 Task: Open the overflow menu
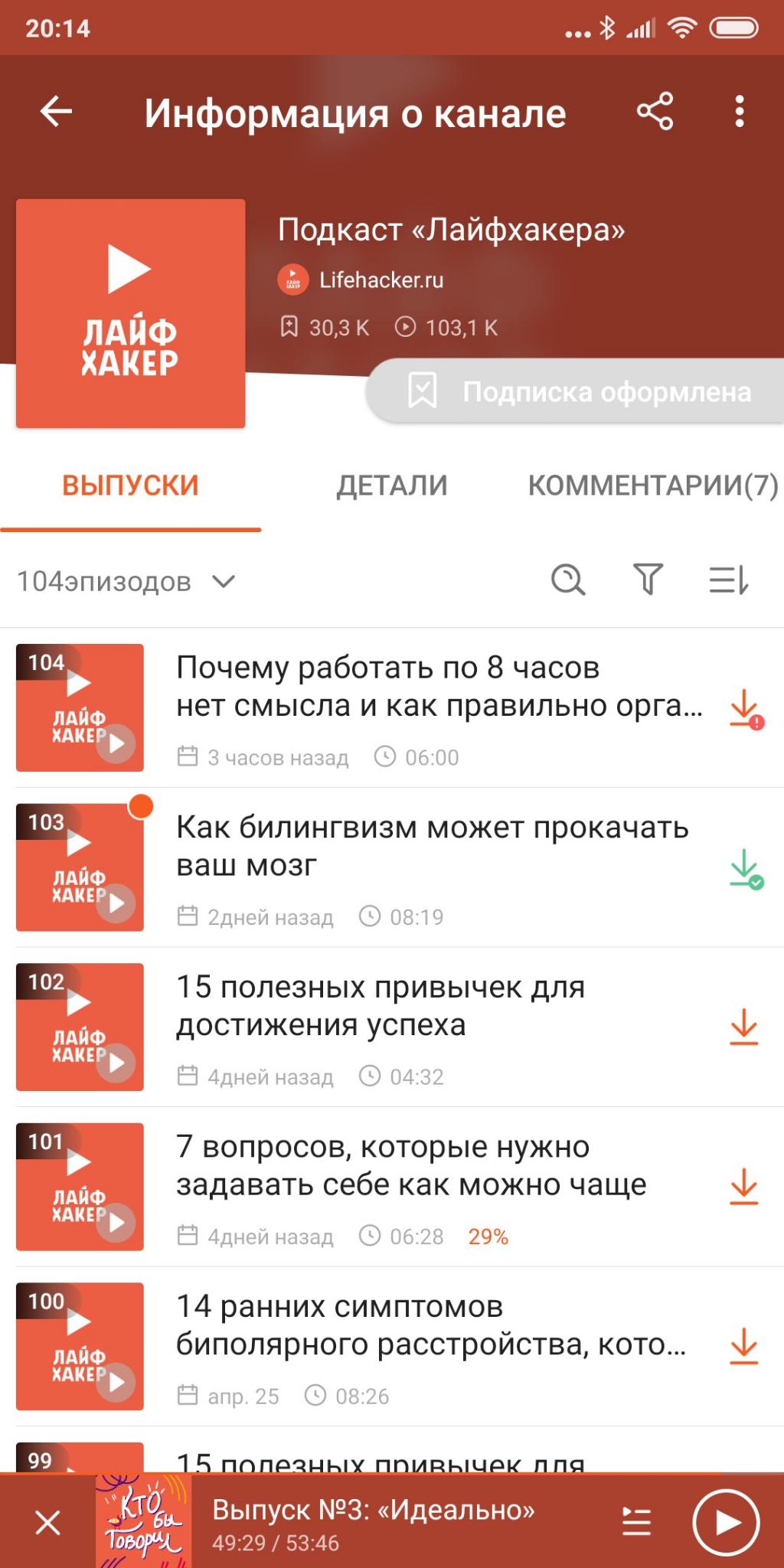[739, 112]
